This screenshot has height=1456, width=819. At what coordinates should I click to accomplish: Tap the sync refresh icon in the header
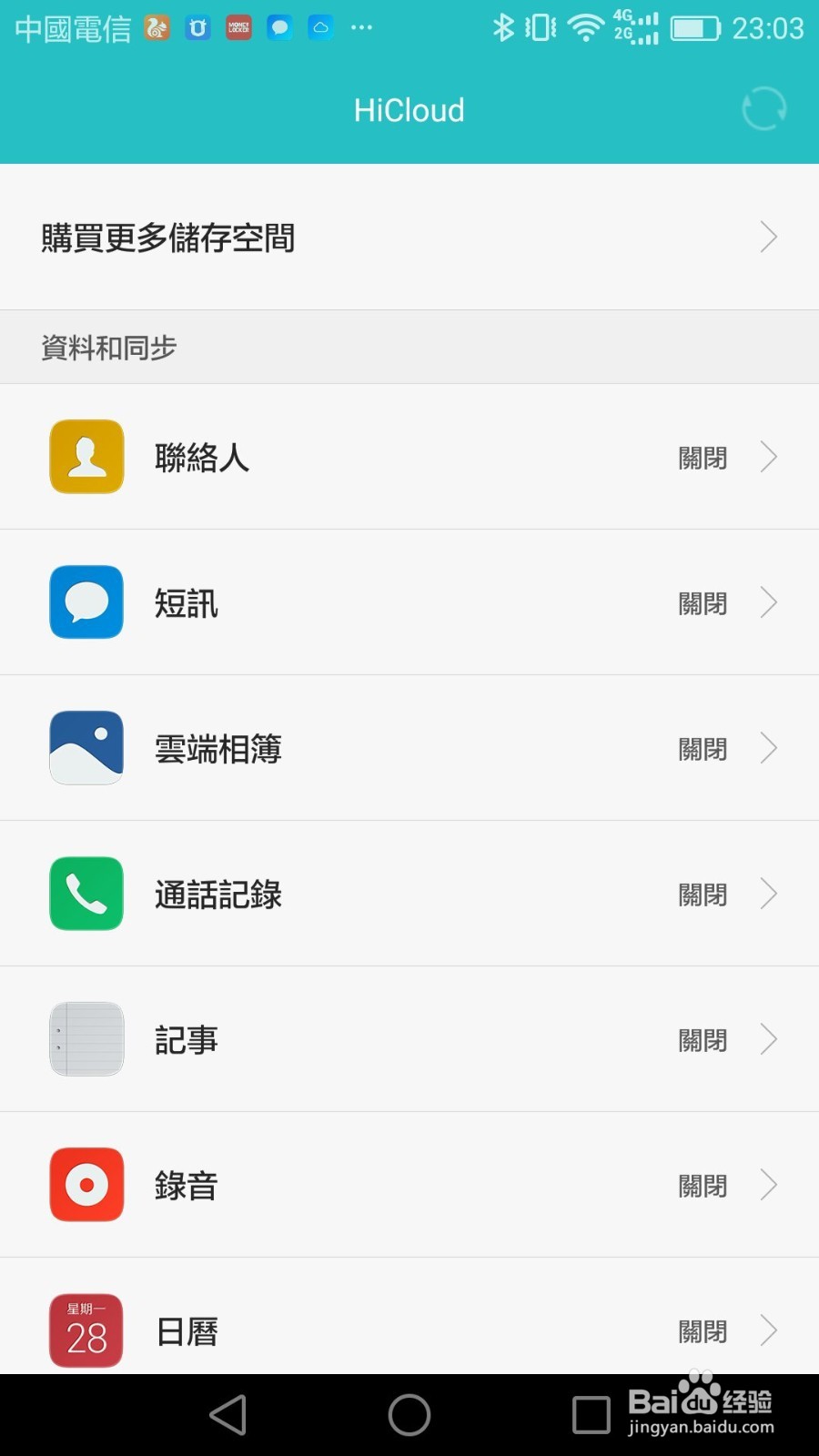click(763, 109)
